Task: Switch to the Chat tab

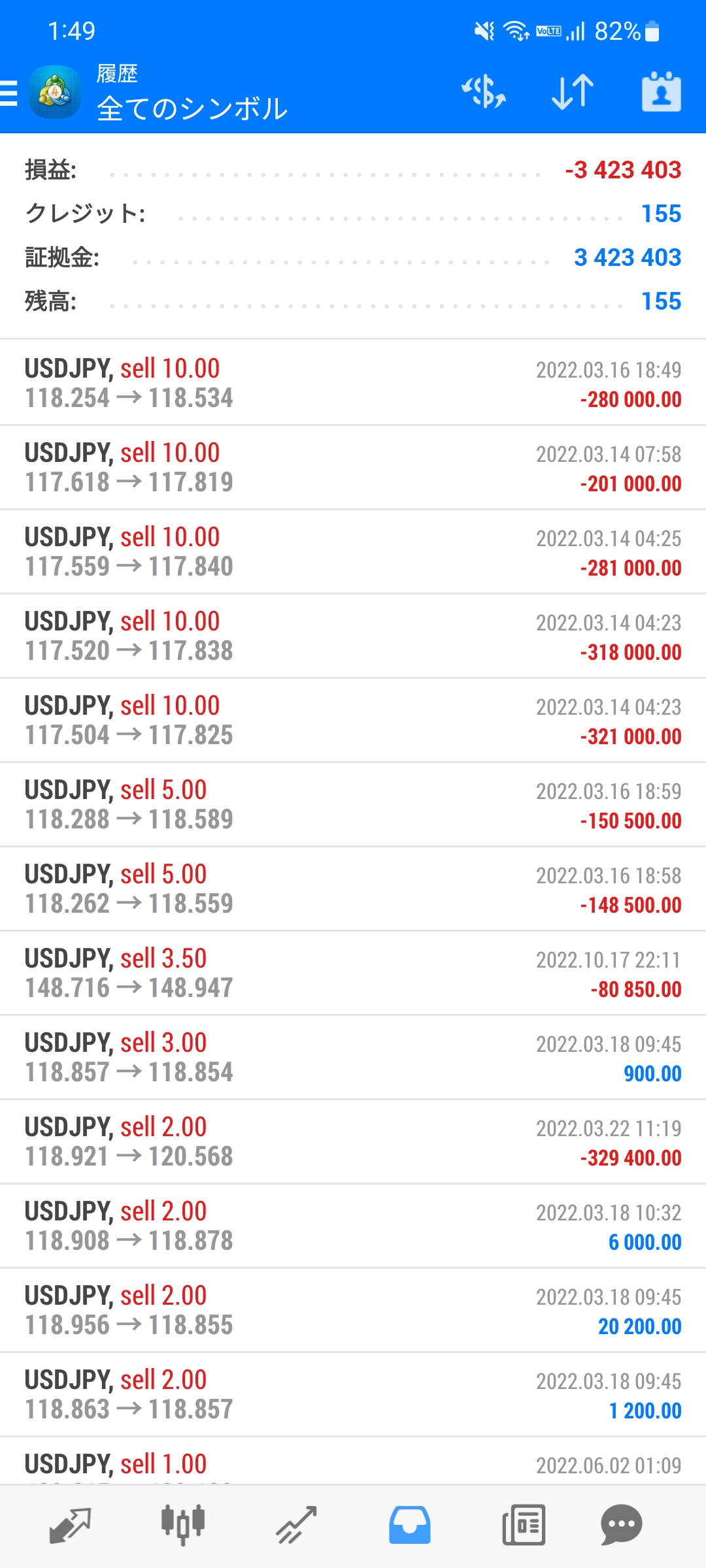Action: coord(621,1525)
